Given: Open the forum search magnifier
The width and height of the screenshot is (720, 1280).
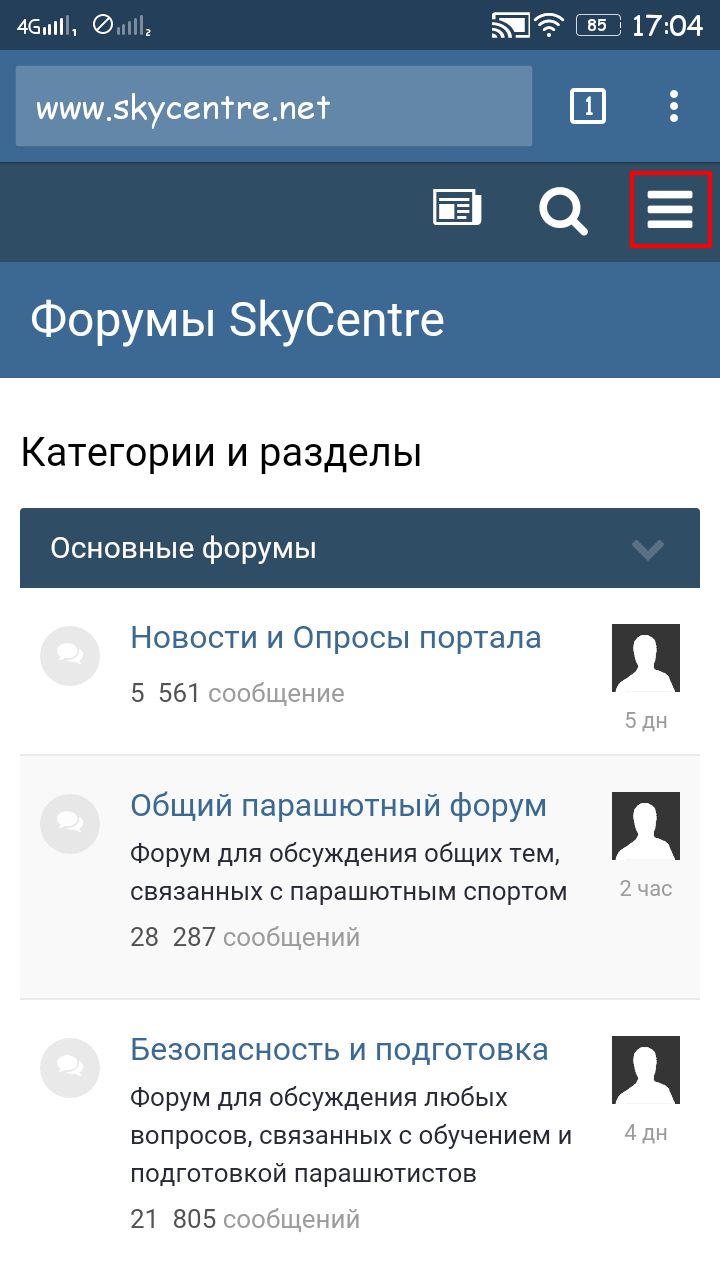Looking at the screenshot, I should tap(564, 210).
